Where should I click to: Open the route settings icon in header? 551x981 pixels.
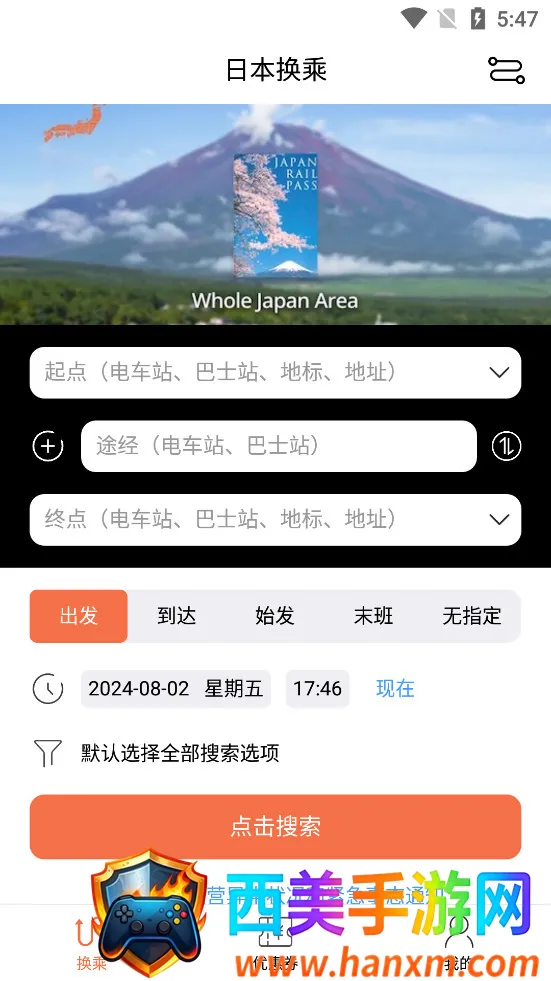[x=506, y=69]
